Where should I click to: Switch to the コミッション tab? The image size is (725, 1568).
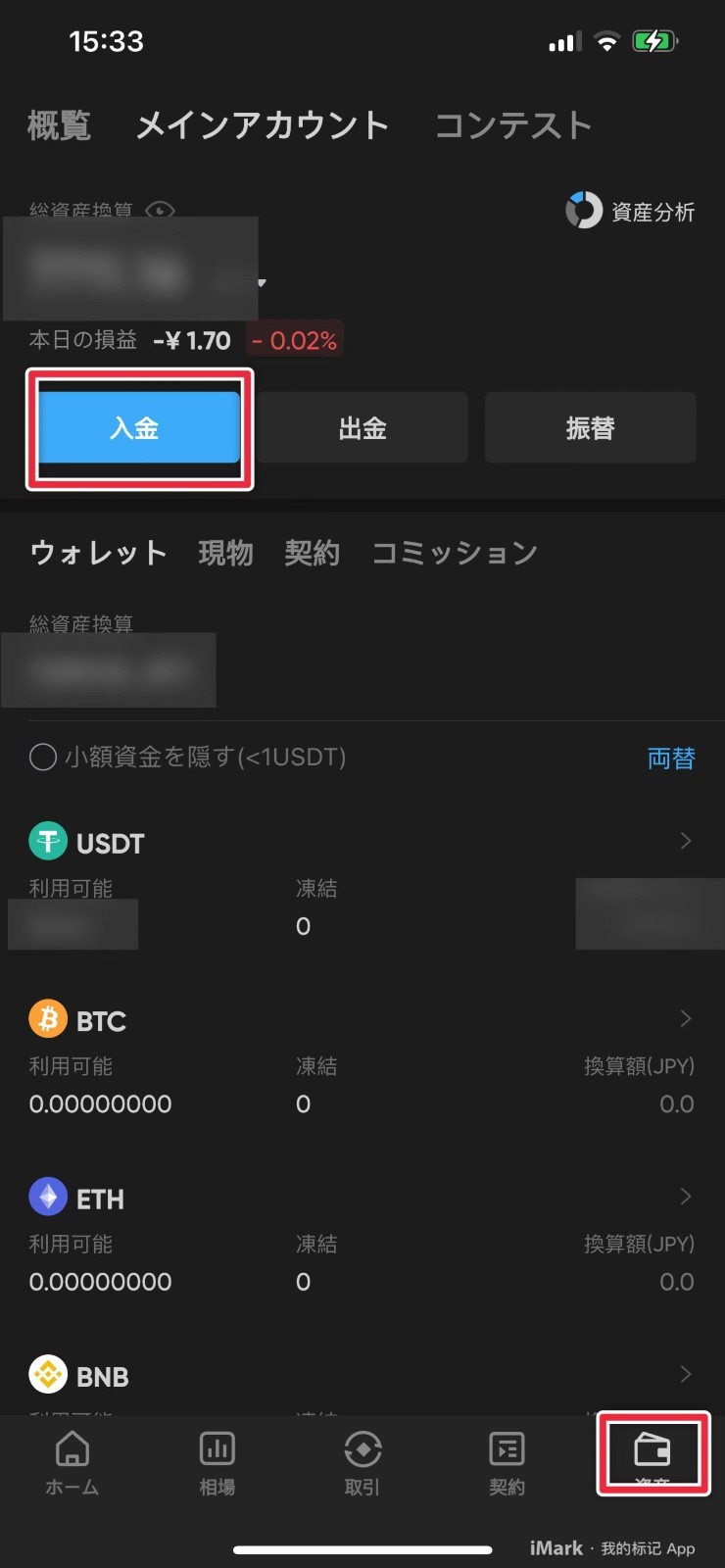point(455,553)
